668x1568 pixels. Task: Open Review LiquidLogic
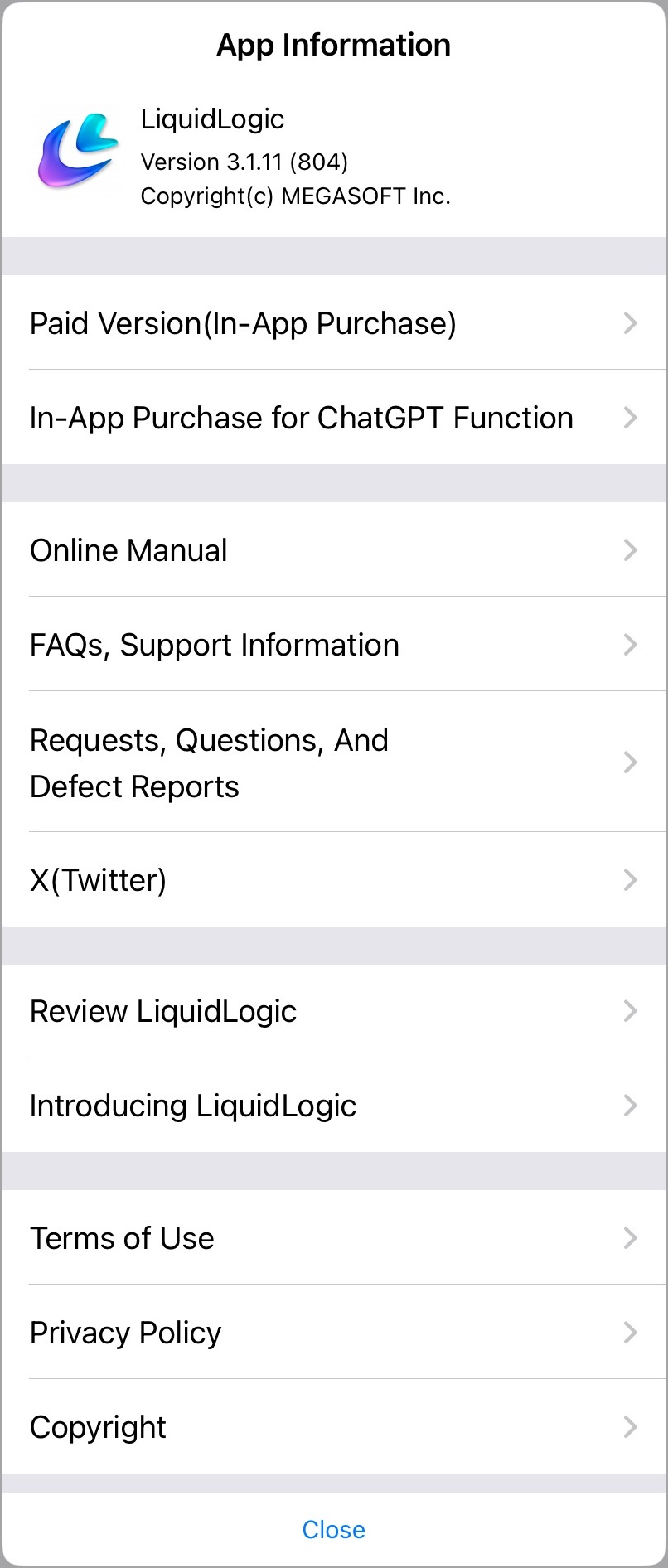click(163, 1010)
